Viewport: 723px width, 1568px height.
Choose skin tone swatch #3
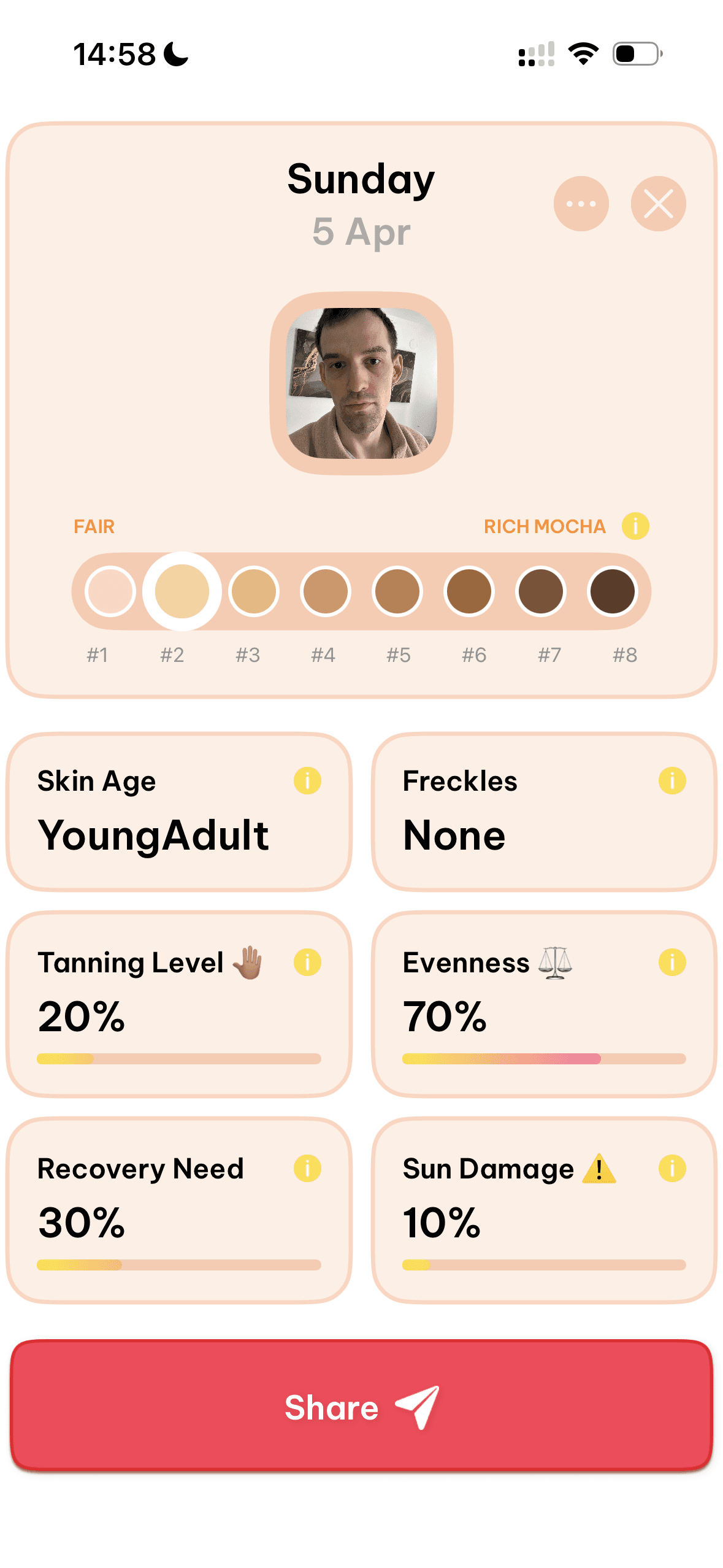(x=254, y=591)
